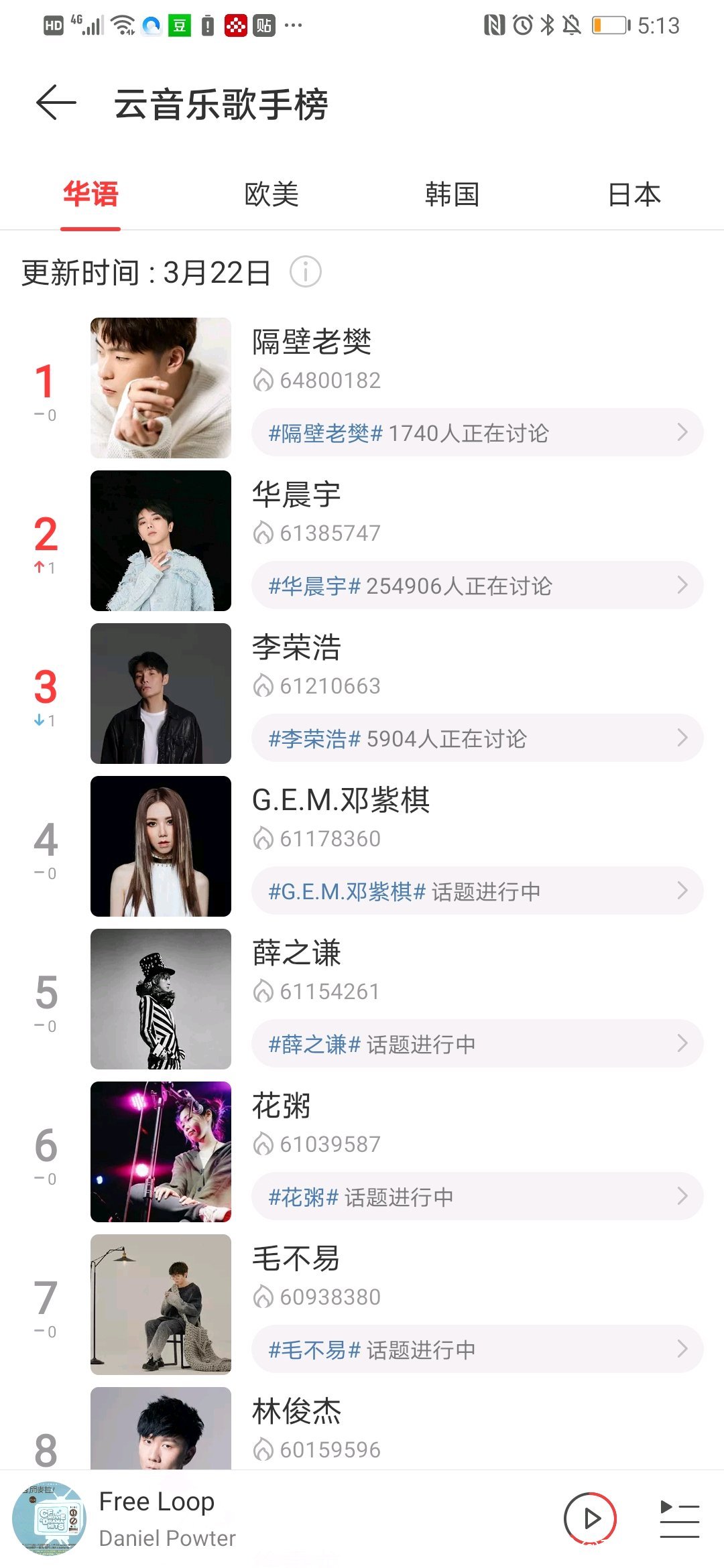Open the #华晨宇# discussion topic
724x1568 pixels.
[477, 586]
